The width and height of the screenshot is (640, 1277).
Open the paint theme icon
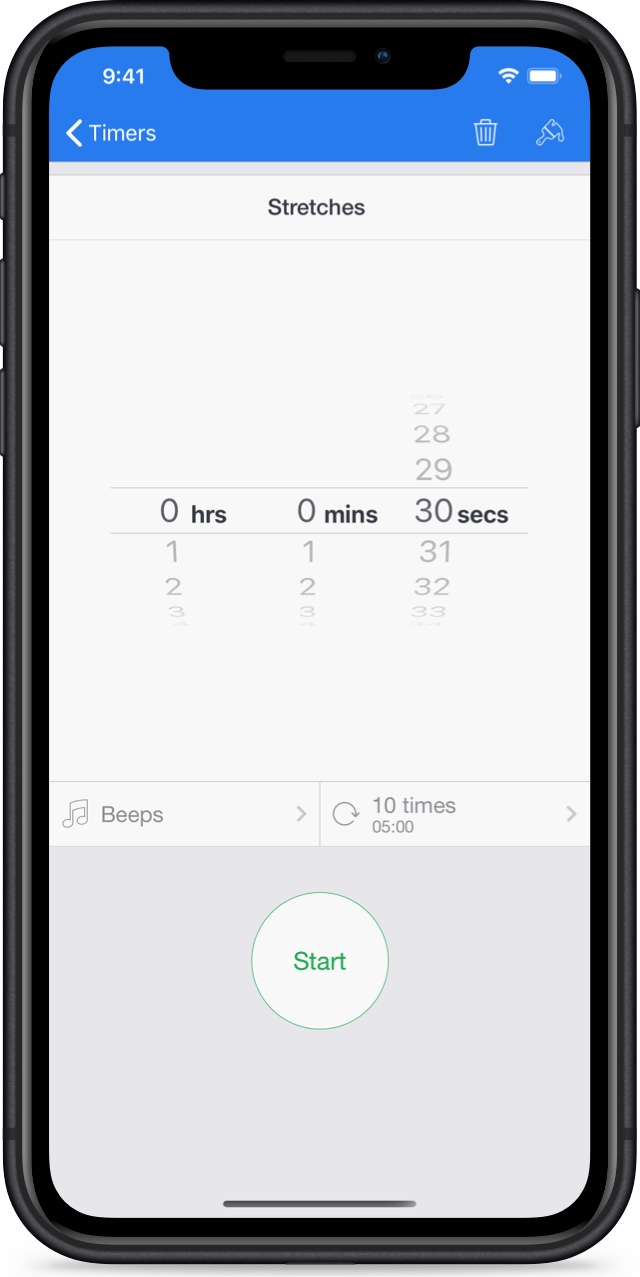click(550, 132)
